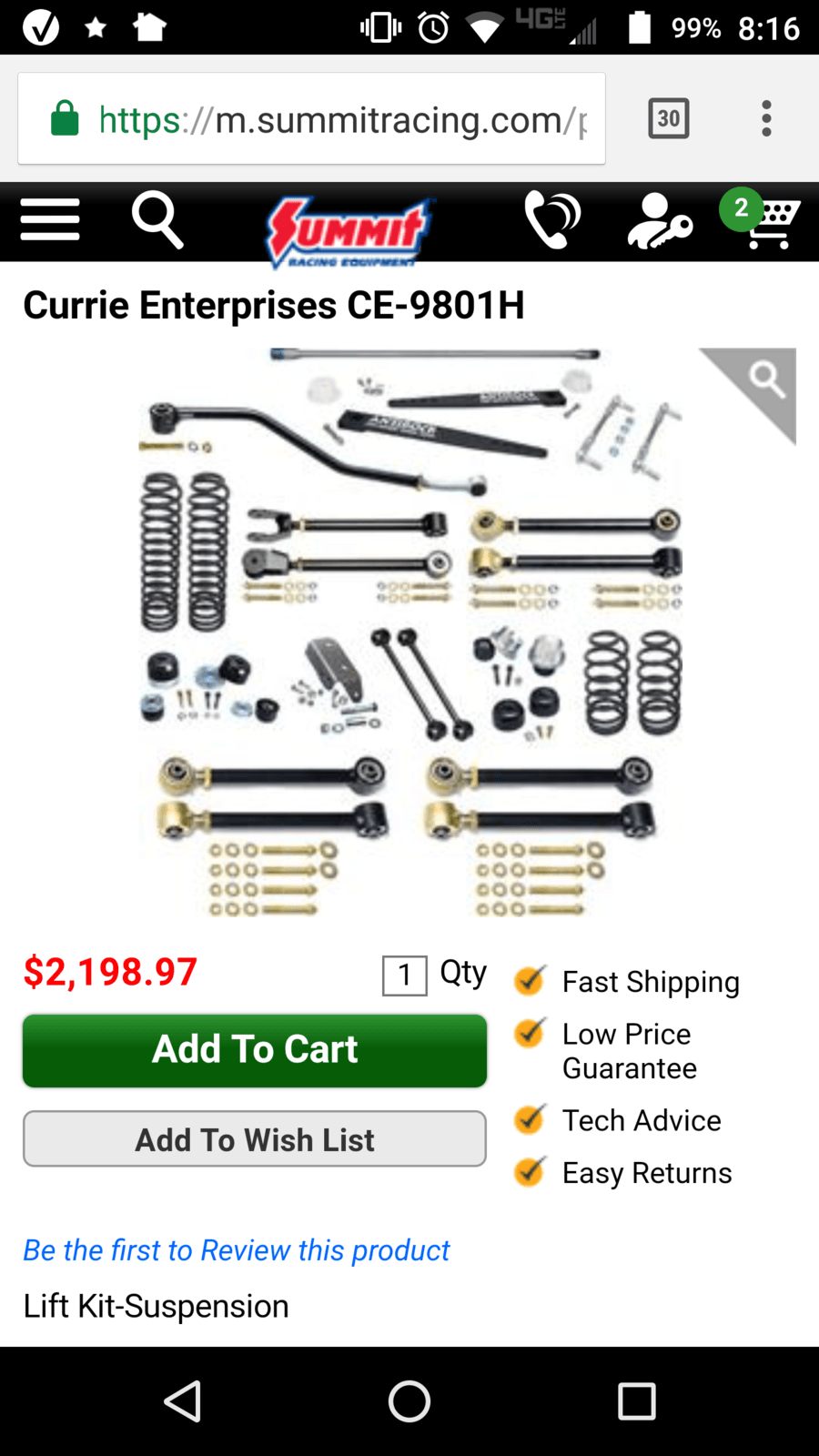Go back with the system back button
819x1456 pixels.
click(x=182, y=1401)
